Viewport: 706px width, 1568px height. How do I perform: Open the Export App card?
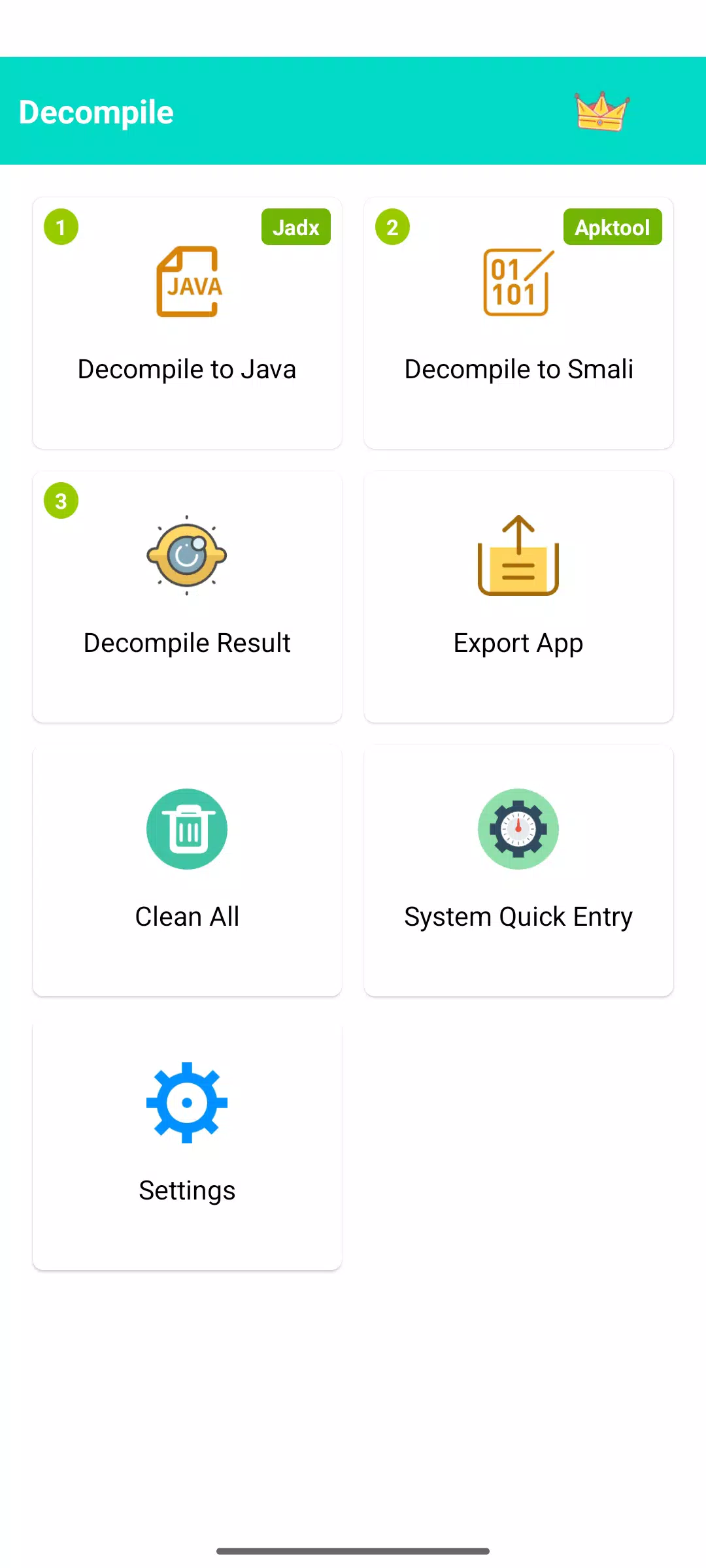pos(518,596)
